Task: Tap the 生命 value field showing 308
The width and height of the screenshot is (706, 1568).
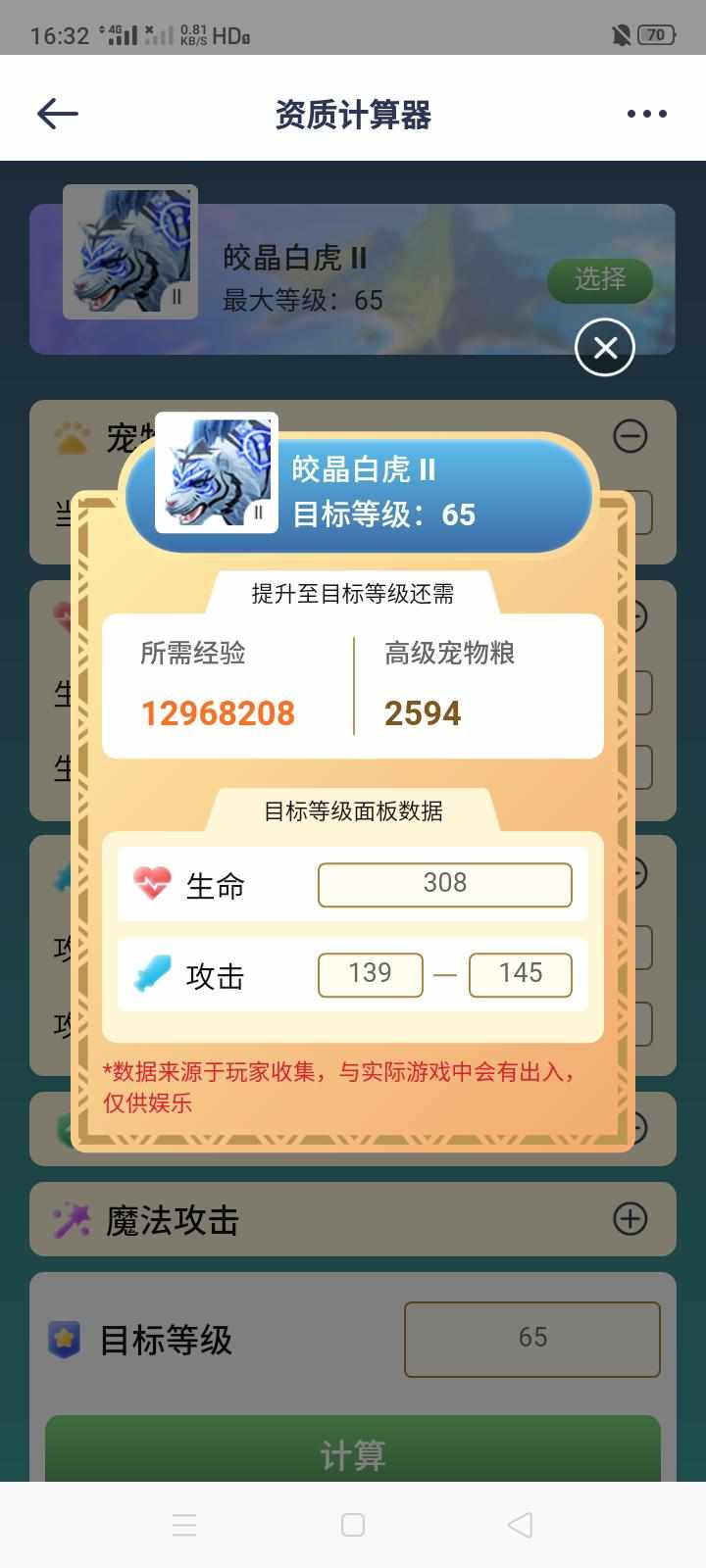Action: (x=444, y=884)
